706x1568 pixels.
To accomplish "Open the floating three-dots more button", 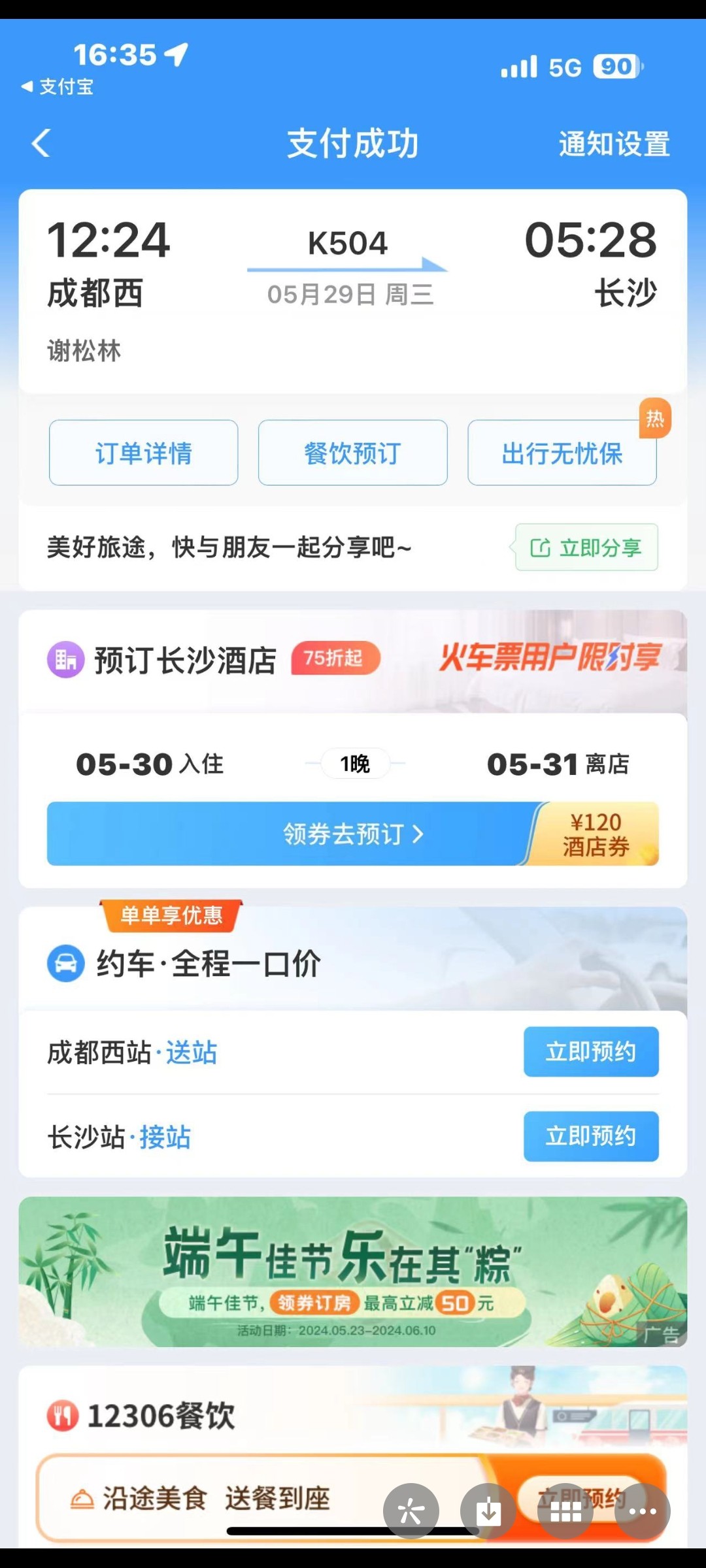I will (x=643, y=1511).
